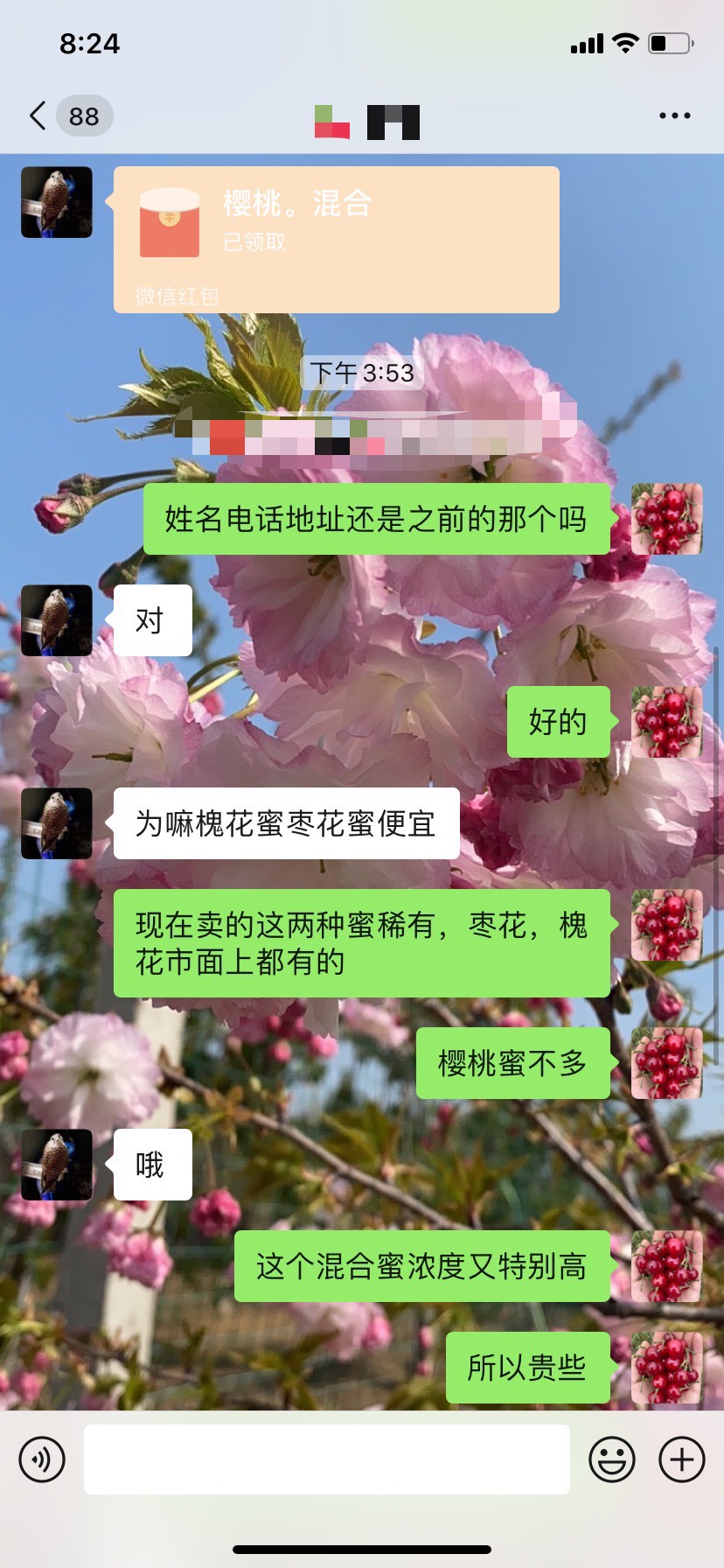Switch to voice message input

(x=42, y=1459)
